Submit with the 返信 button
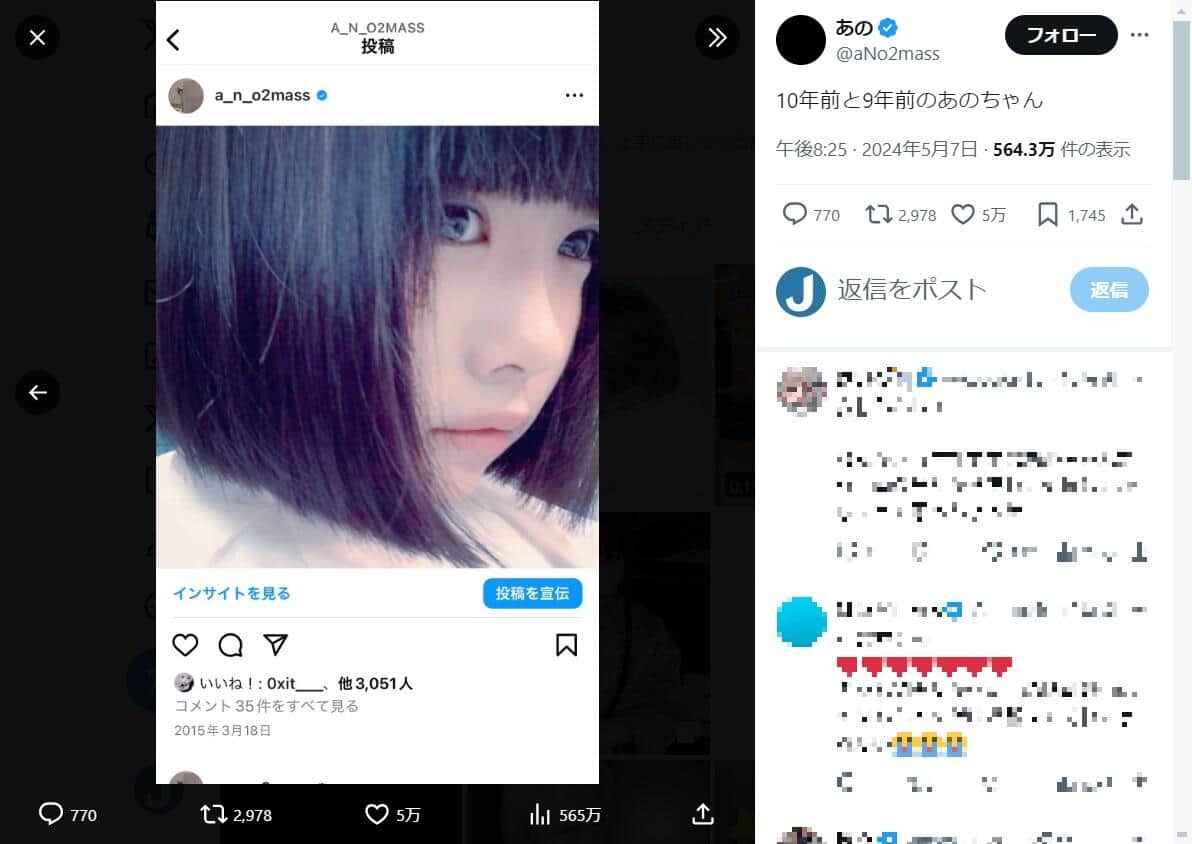1192x844 pixels. click(1108, 290)
